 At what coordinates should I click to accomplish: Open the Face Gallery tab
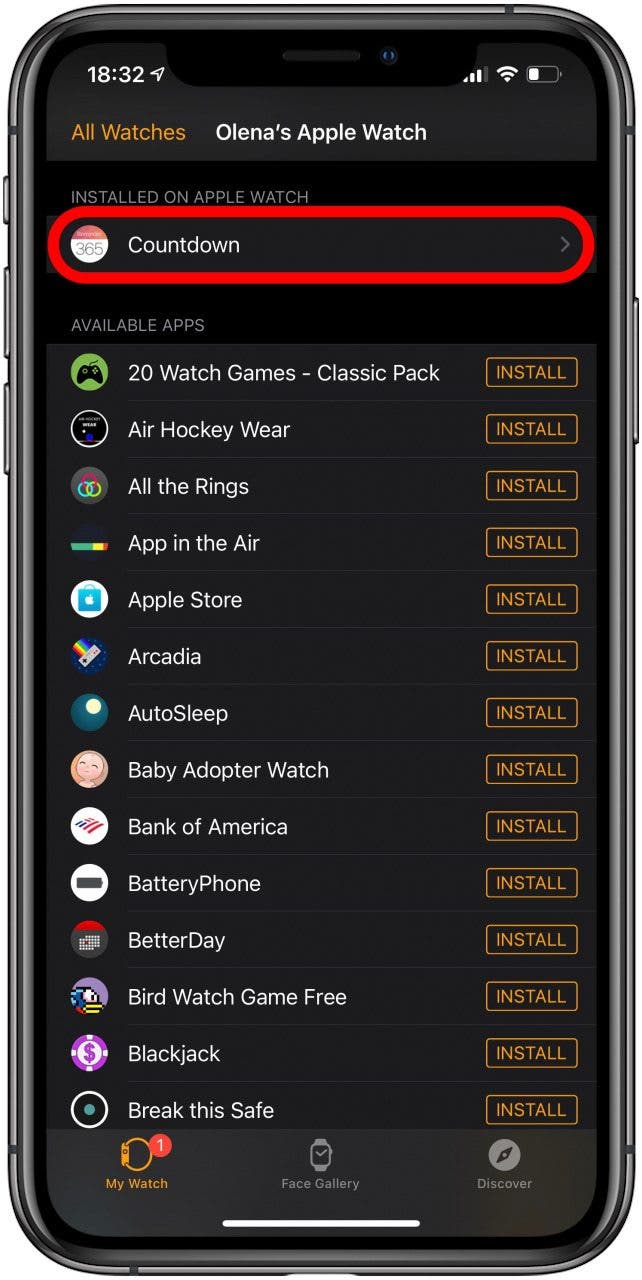click(320, 1165)
